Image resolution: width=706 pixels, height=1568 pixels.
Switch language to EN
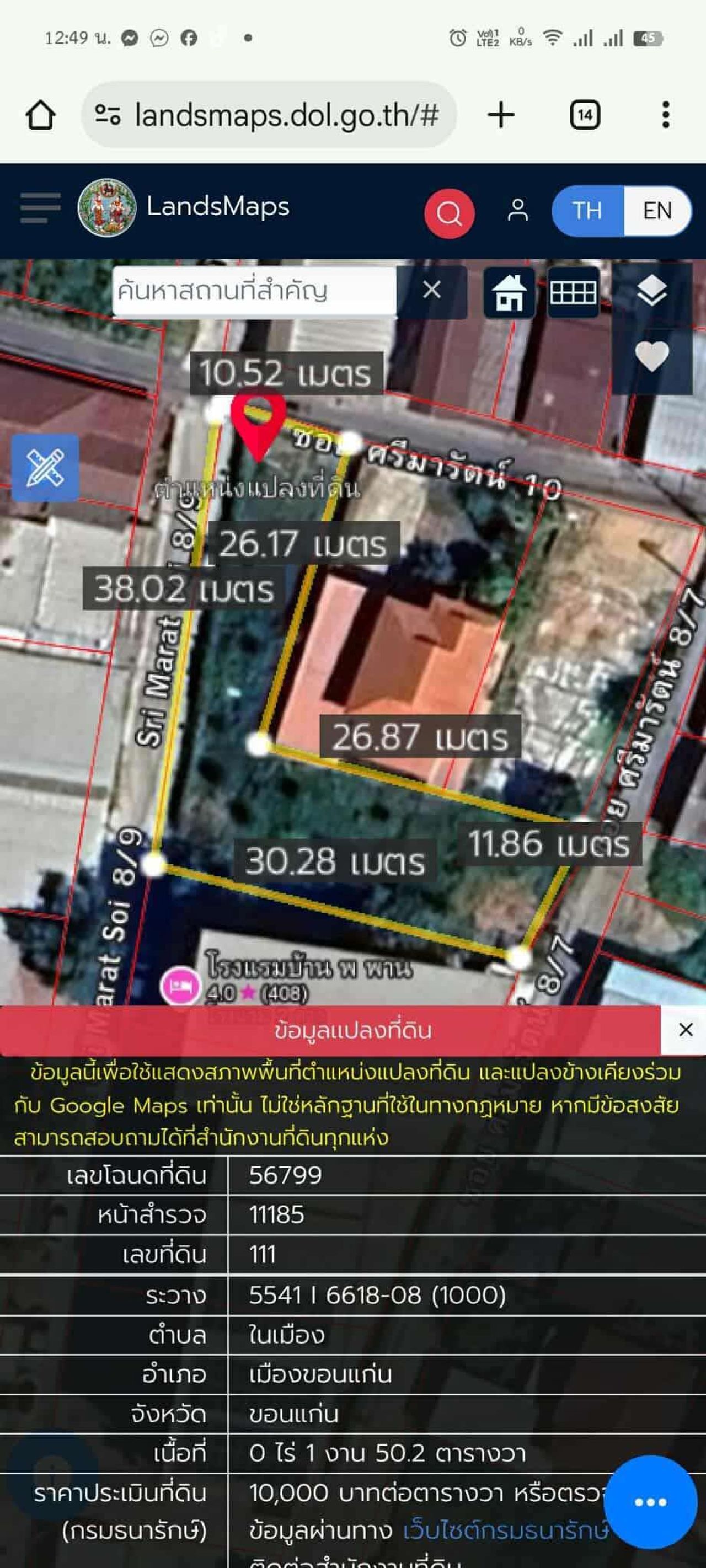[x=657, y=211]
